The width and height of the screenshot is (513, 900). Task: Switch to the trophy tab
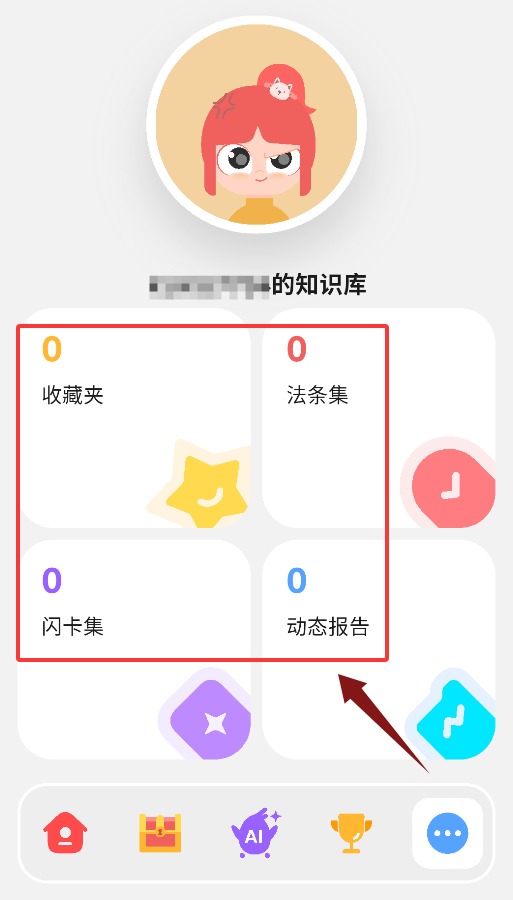351,833
